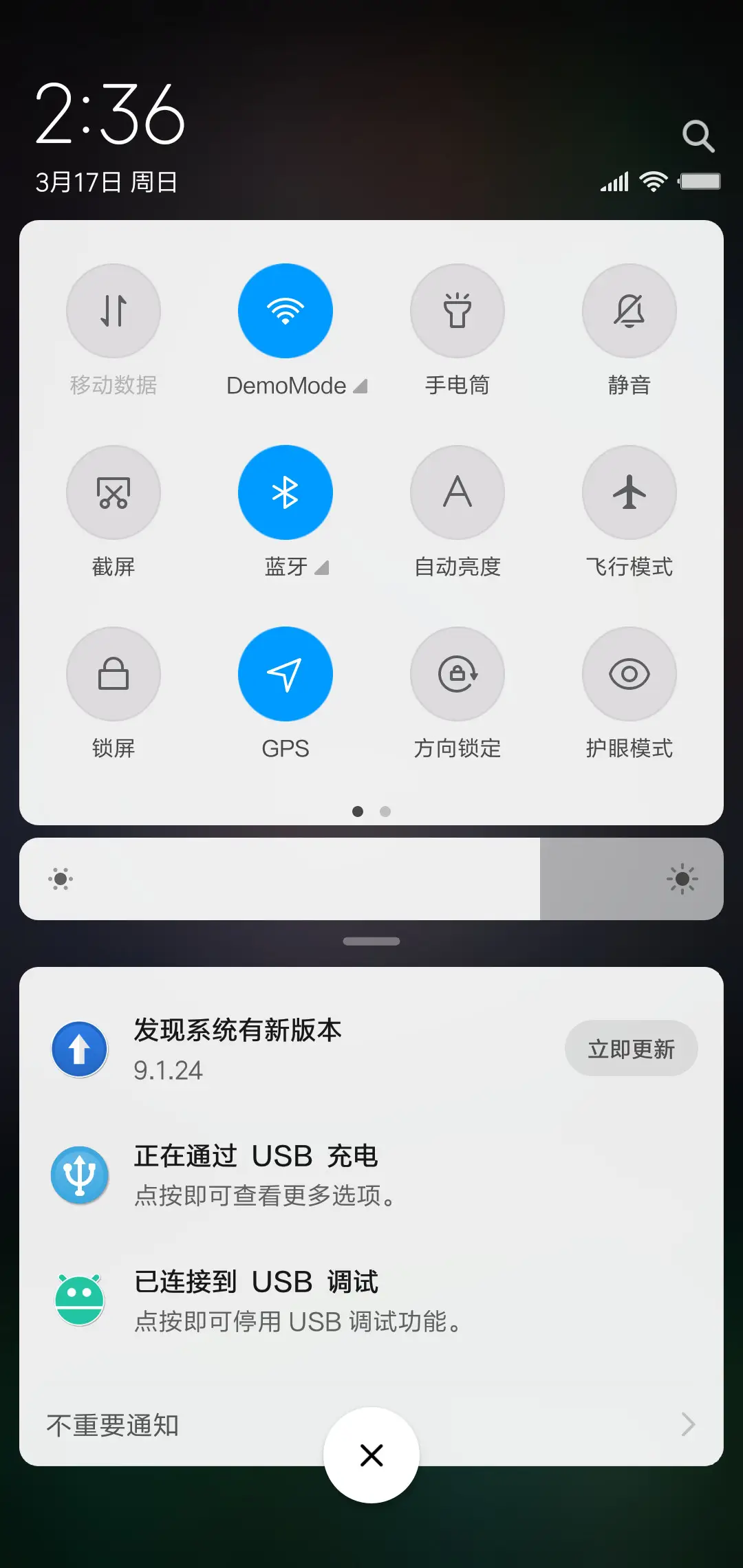The width and height of the screenshot is (743, 1568).
Task: Open the lock screen shortcut
Action: 114,674
